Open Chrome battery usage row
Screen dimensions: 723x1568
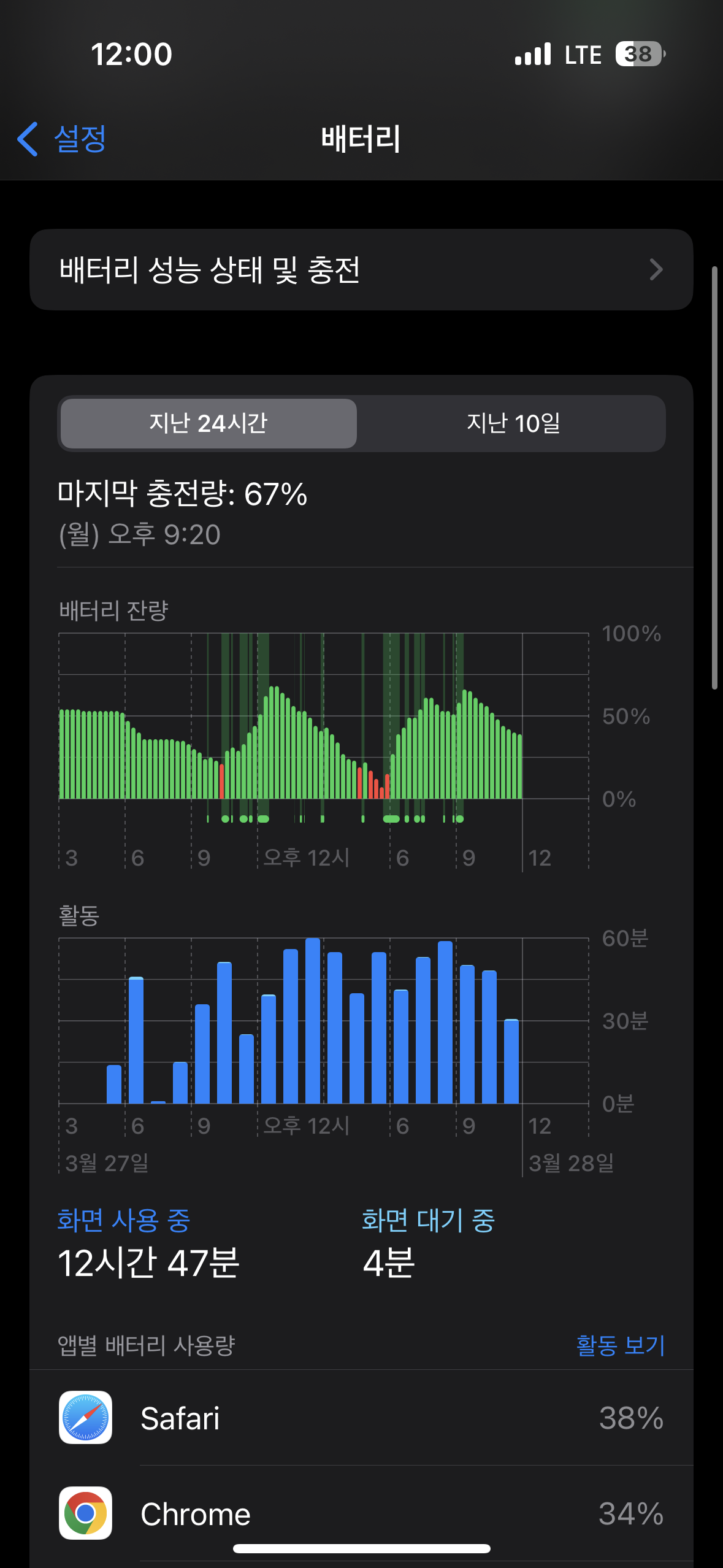click(361, 1513)
